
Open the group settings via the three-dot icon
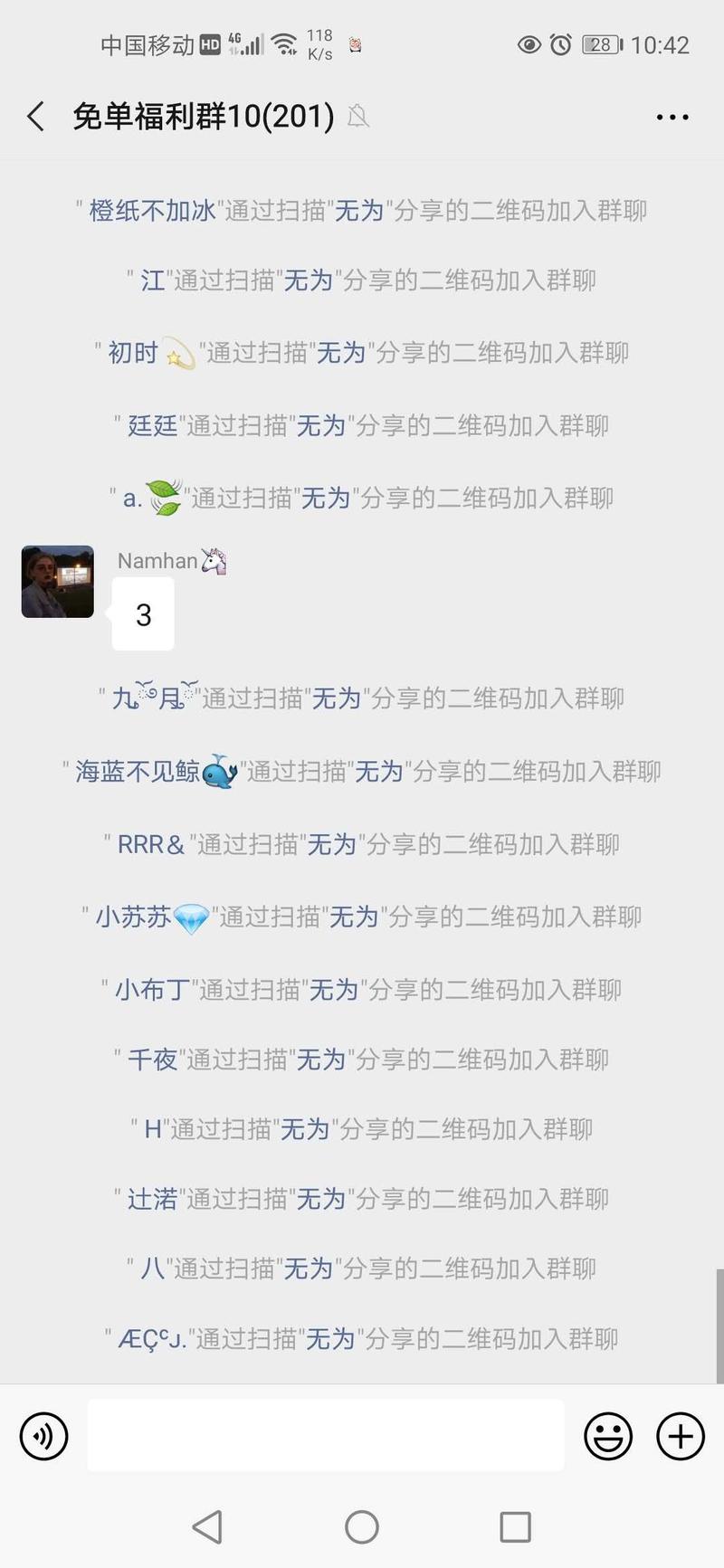672,116
